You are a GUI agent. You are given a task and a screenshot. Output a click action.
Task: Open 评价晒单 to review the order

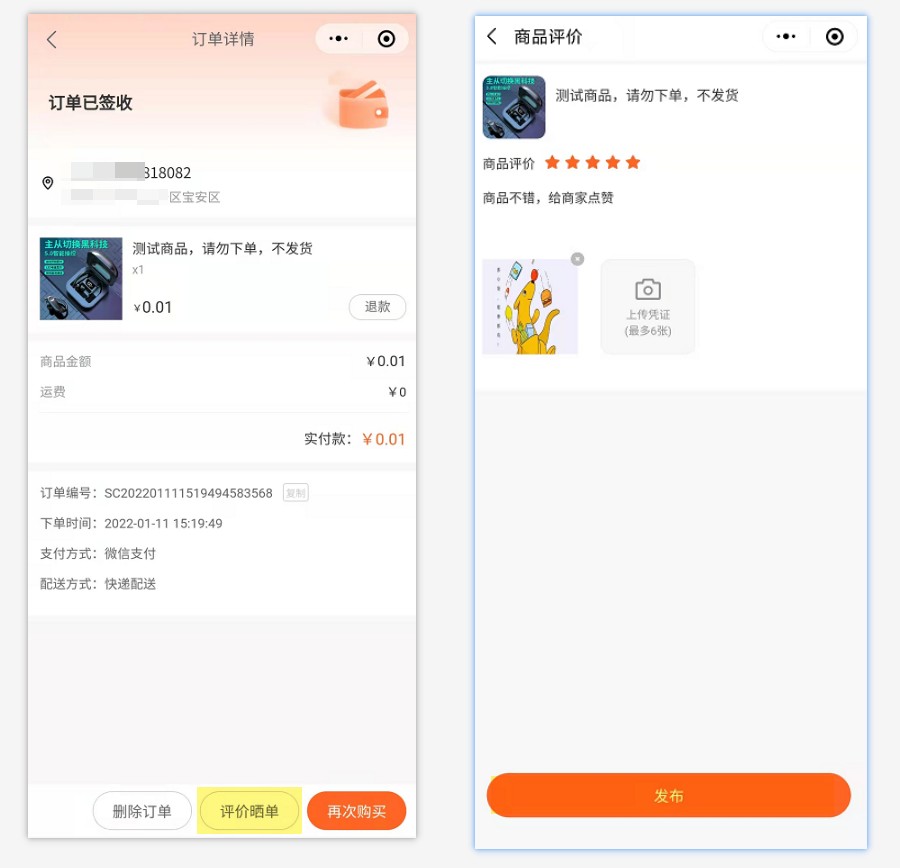250,811
